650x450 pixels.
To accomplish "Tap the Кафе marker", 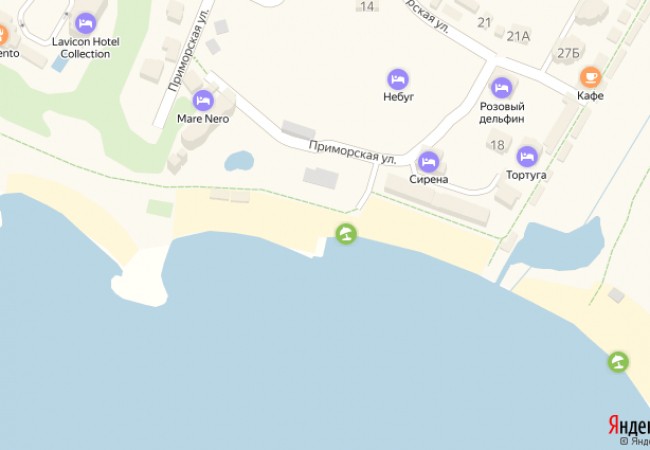I will (x=589, y=76).
